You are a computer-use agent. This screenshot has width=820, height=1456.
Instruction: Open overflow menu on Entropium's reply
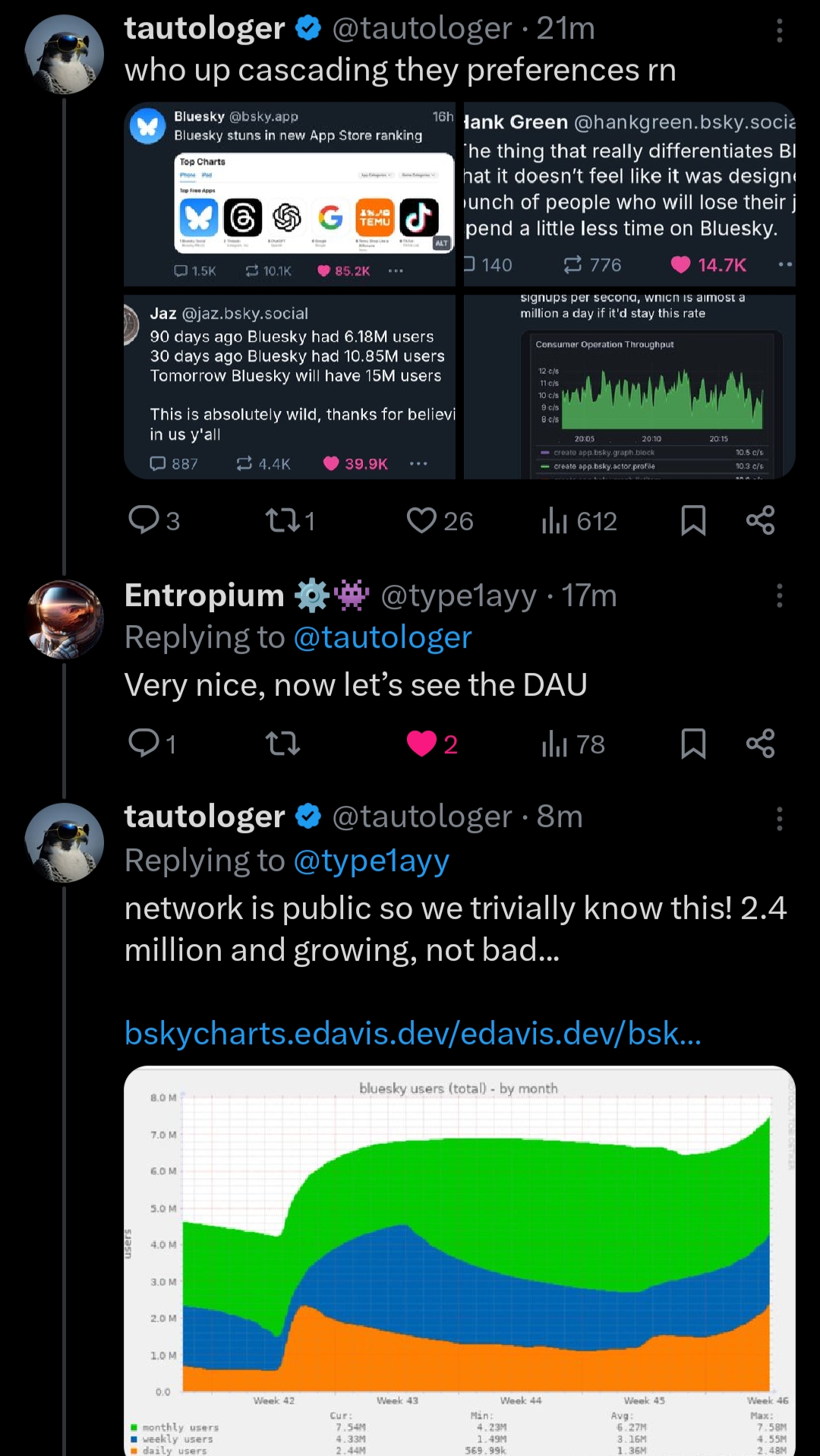pyautogui.click(x=779, y=595)
